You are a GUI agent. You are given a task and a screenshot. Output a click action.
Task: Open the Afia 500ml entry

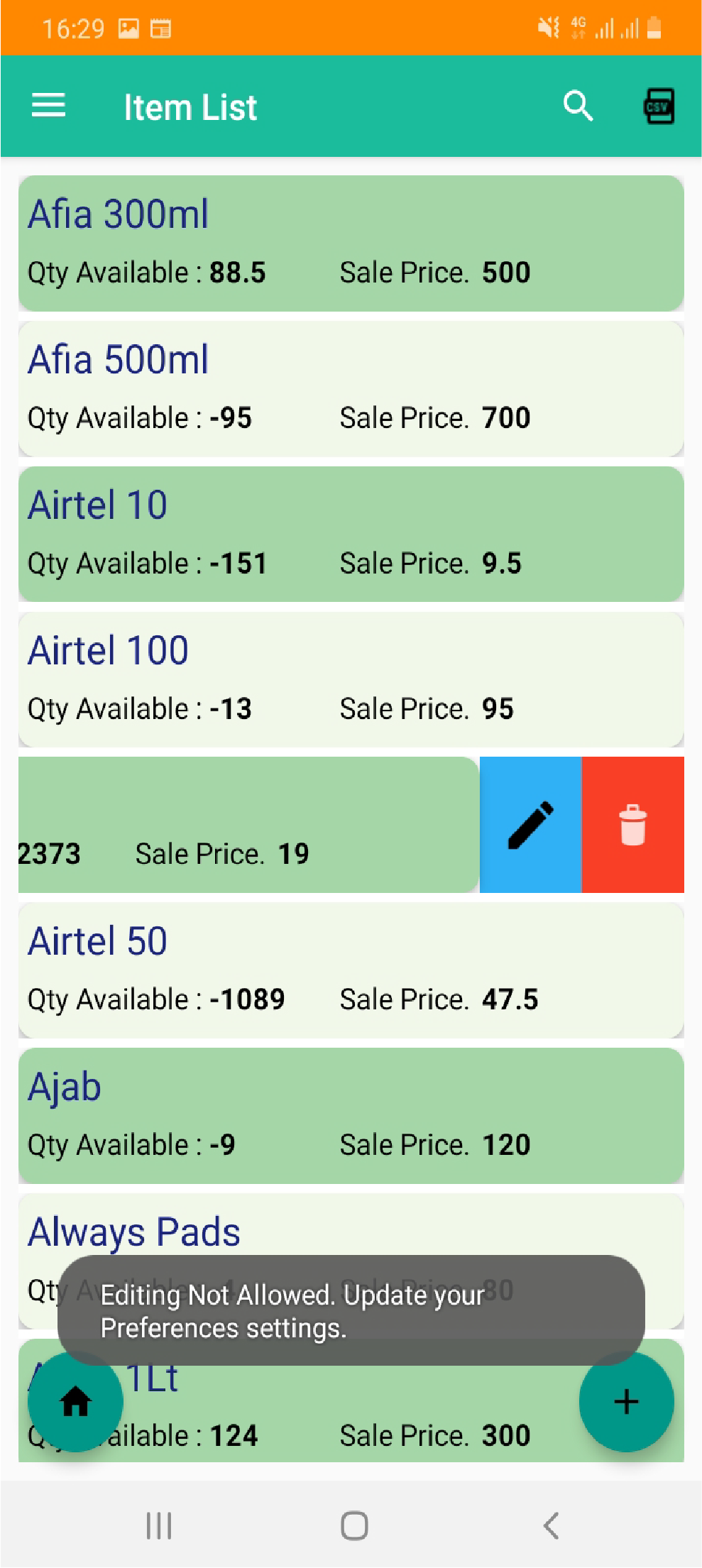pos(351,388)
